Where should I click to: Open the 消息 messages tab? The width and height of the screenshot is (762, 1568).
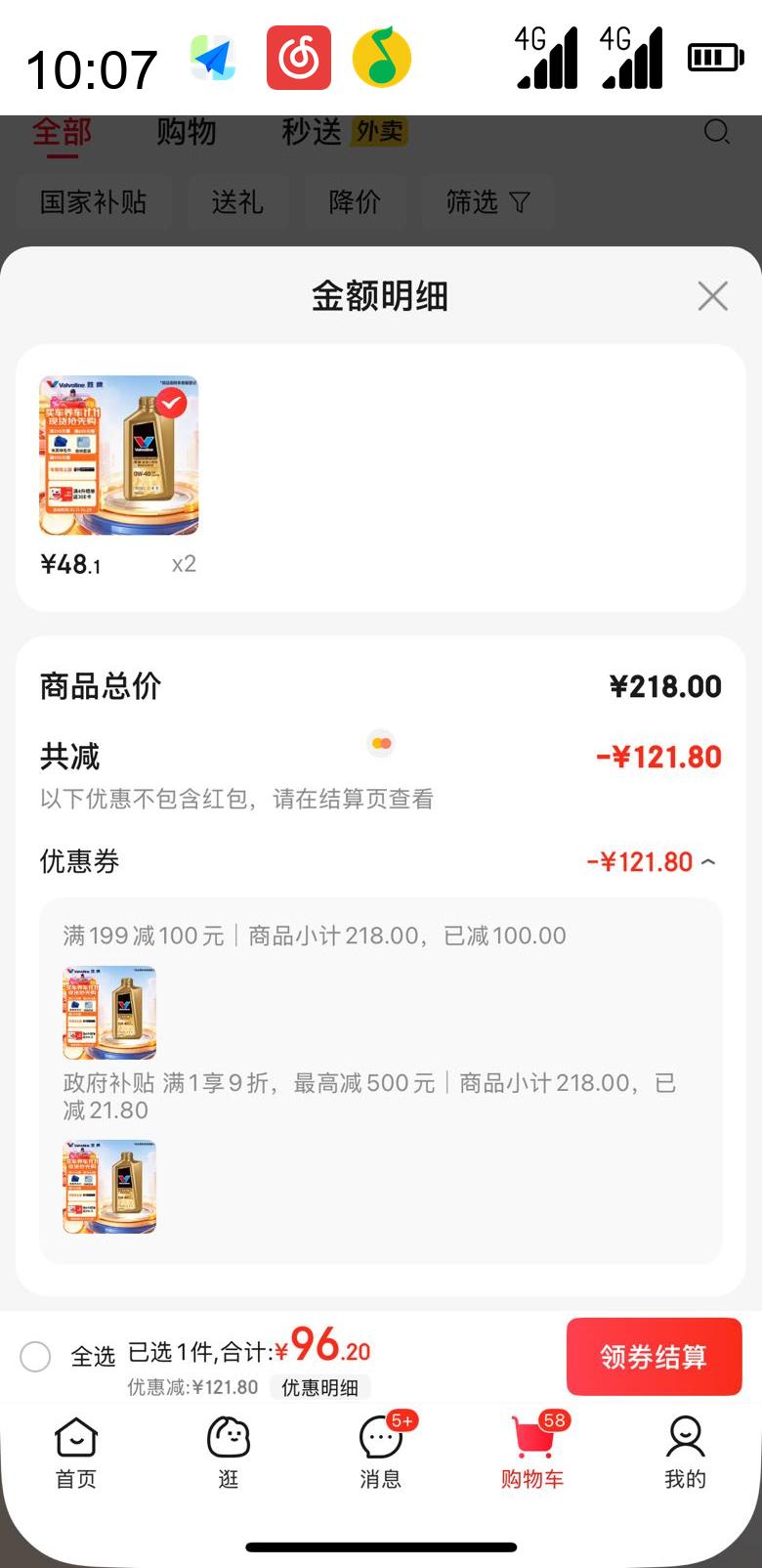coord(381,1452)
